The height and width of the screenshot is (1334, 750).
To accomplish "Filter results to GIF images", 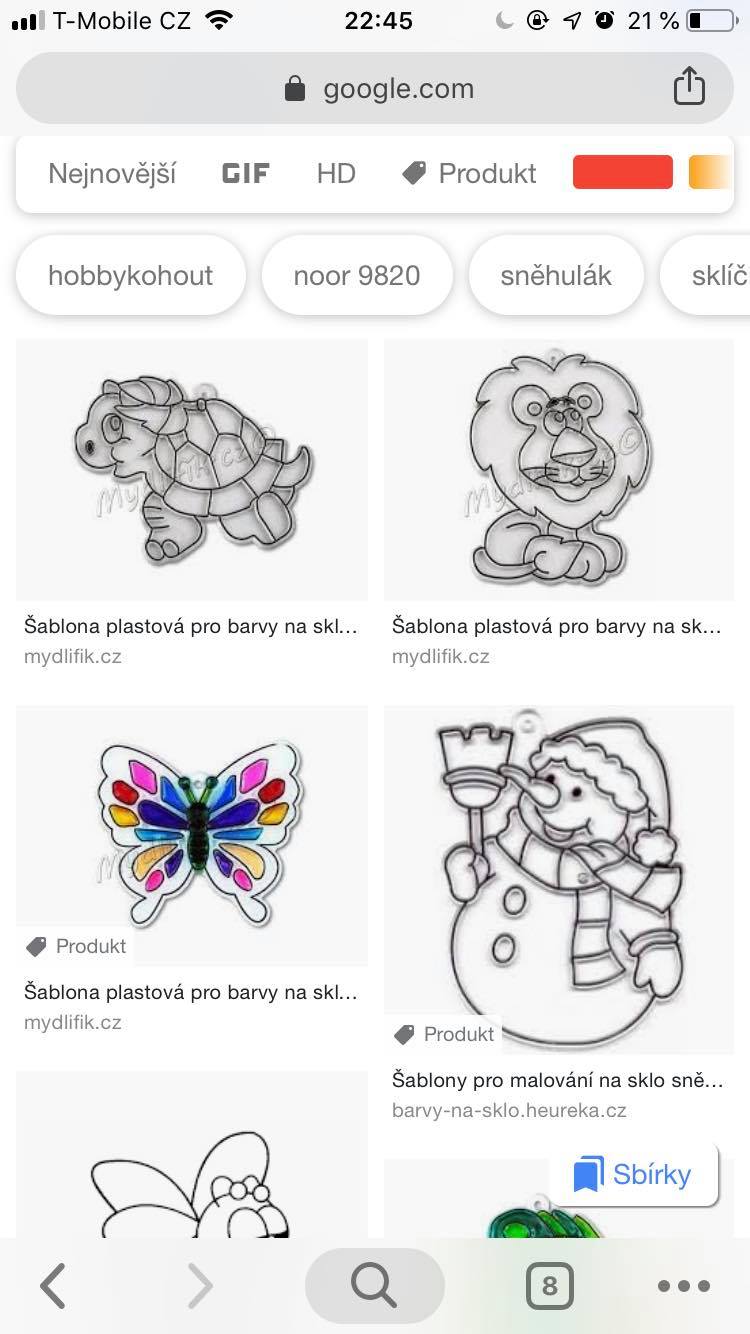I will pyautogui.click(x=246, y=173).
